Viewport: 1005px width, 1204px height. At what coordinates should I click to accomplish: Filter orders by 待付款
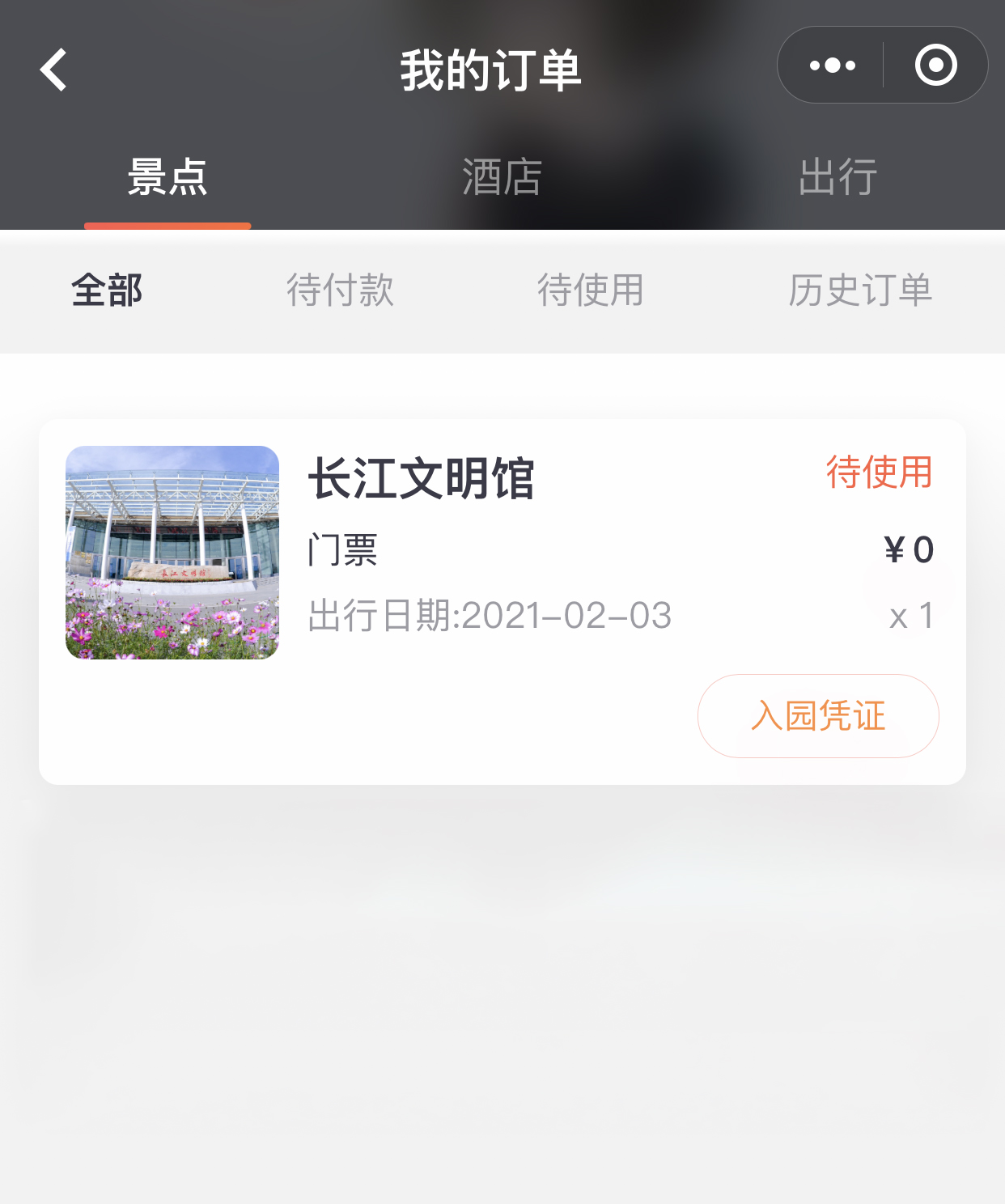pos(340,290)
